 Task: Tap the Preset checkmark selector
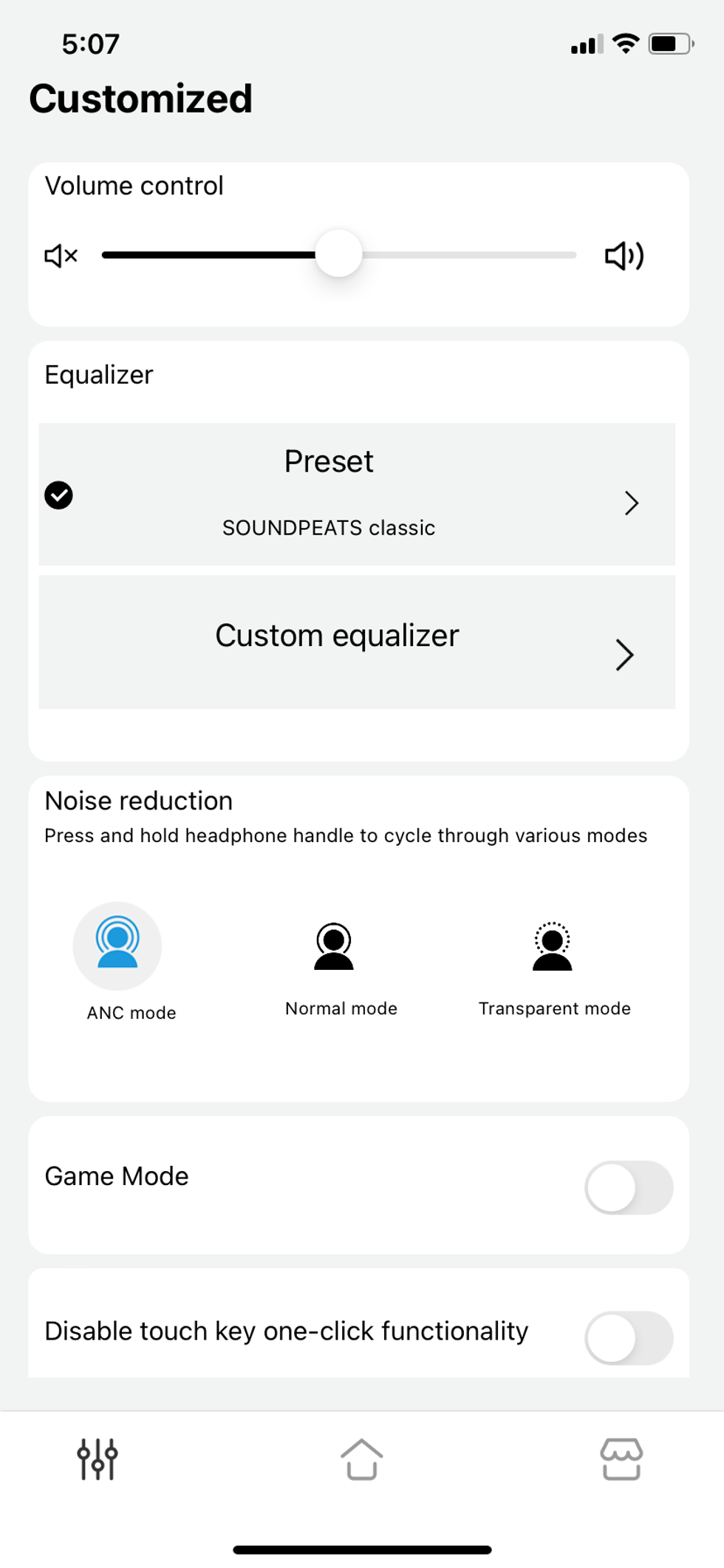59,495
